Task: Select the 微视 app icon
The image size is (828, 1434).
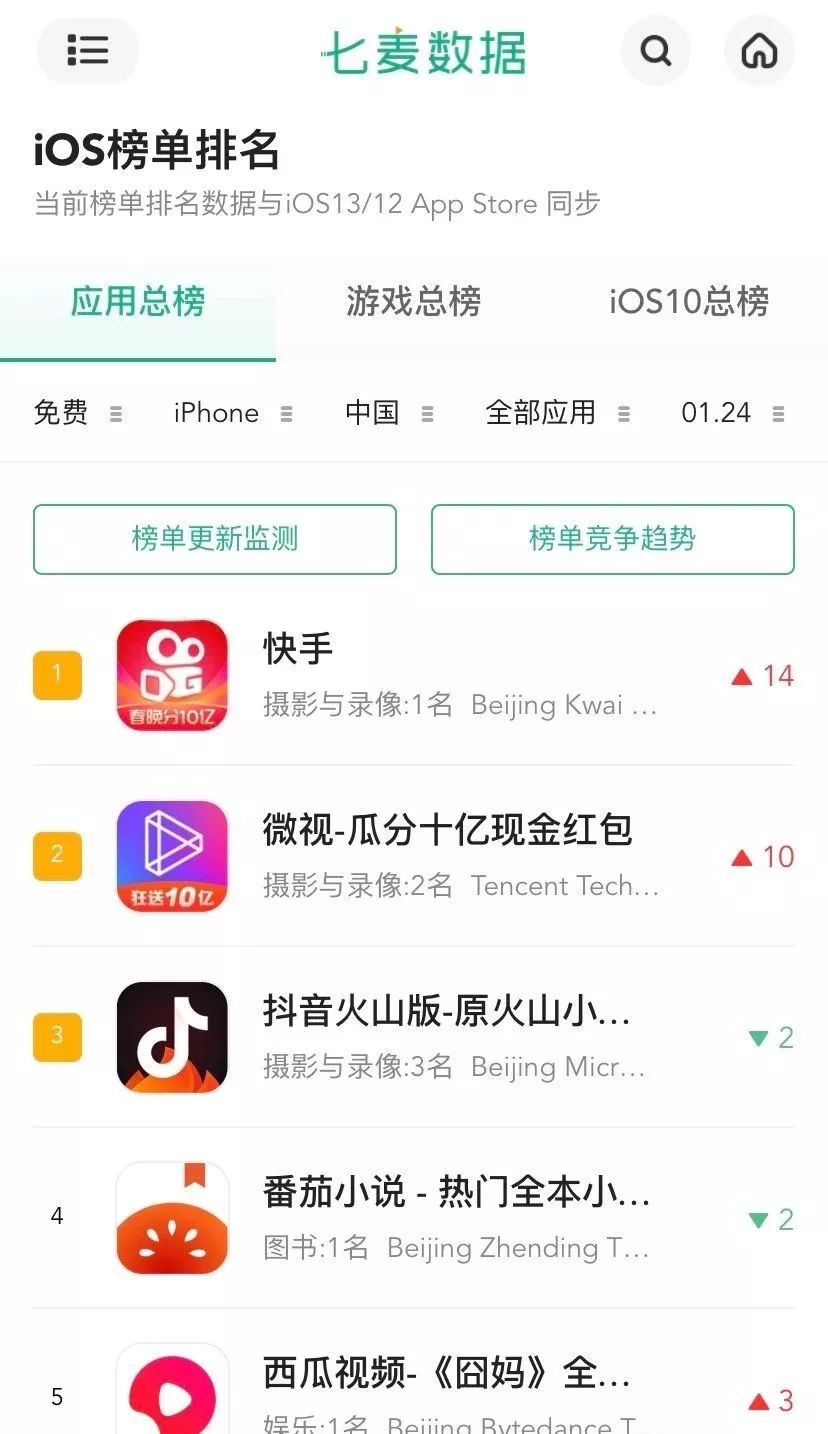Action: click(172, 856)
